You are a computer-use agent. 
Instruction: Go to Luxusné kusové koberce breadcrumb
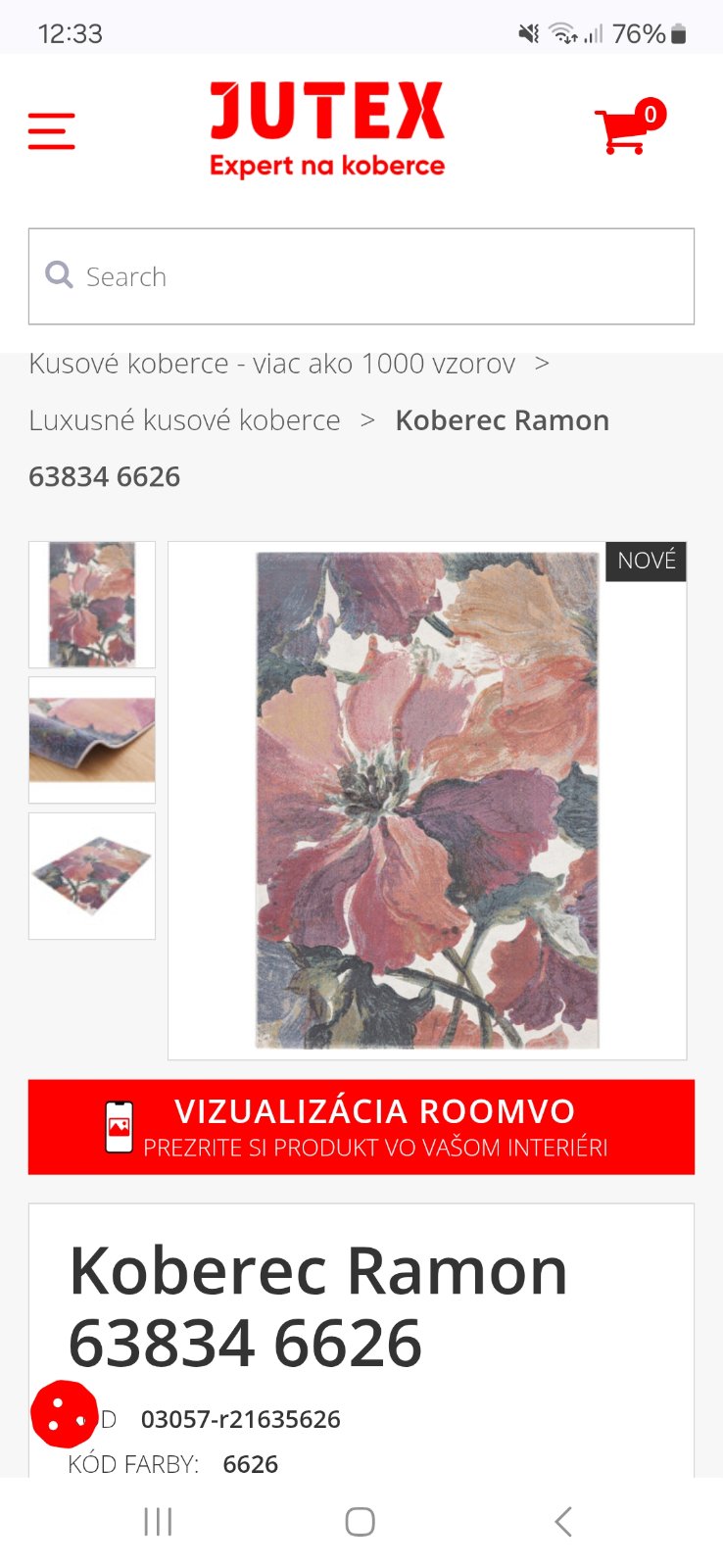[184, 420]
